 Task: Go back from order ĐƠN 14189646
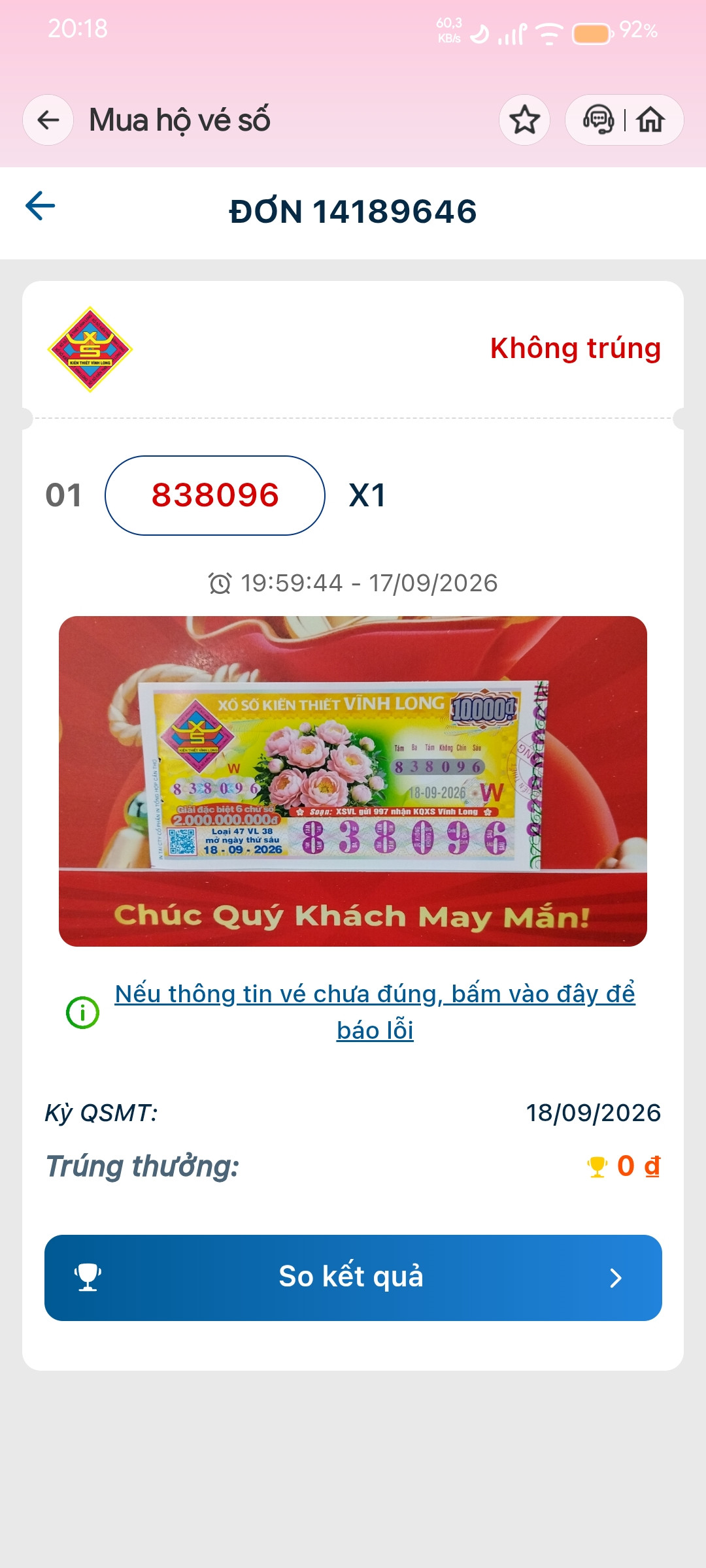40,206
